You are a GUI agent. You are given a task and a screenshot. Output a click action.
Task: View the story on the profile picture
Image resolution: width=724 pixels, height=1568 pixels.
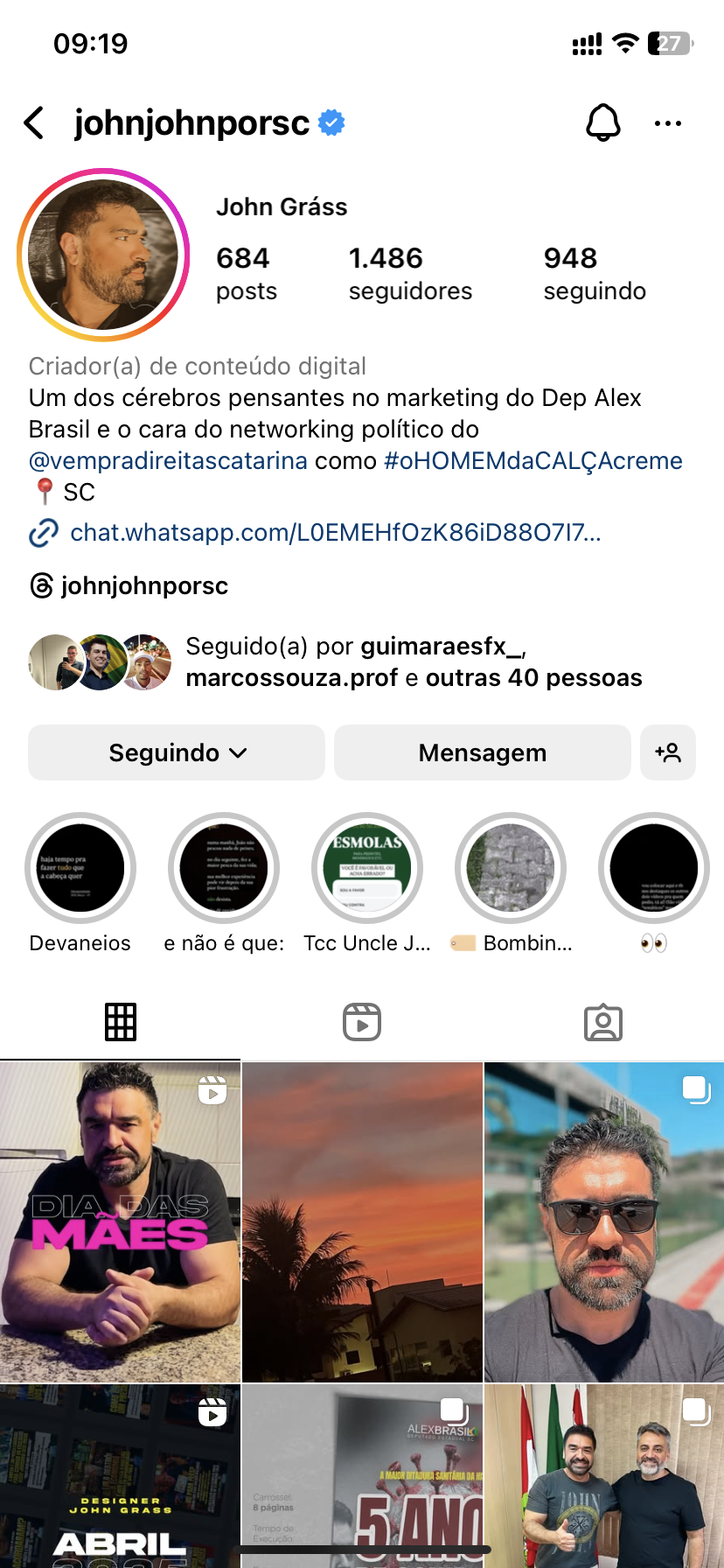103,255
